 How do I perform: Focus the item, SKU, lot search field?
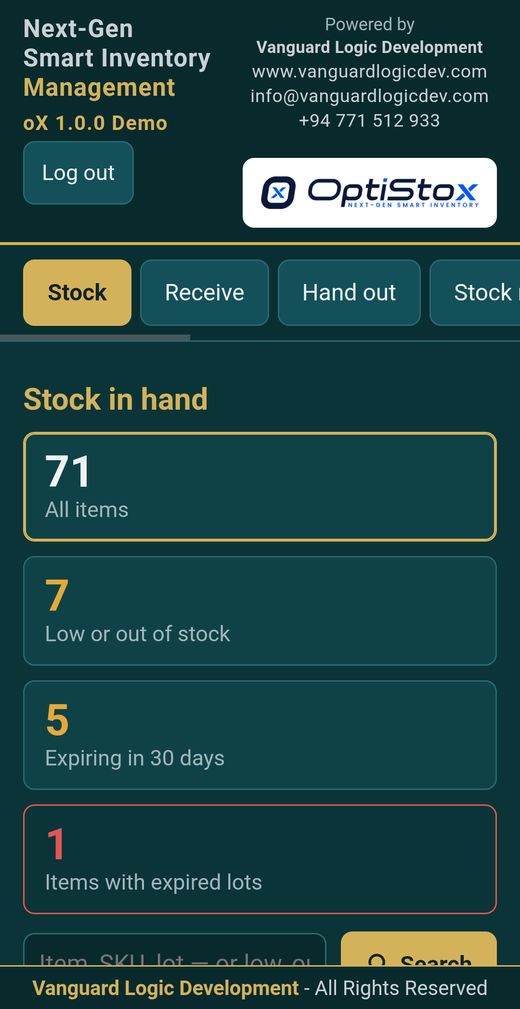click(174, 950)
